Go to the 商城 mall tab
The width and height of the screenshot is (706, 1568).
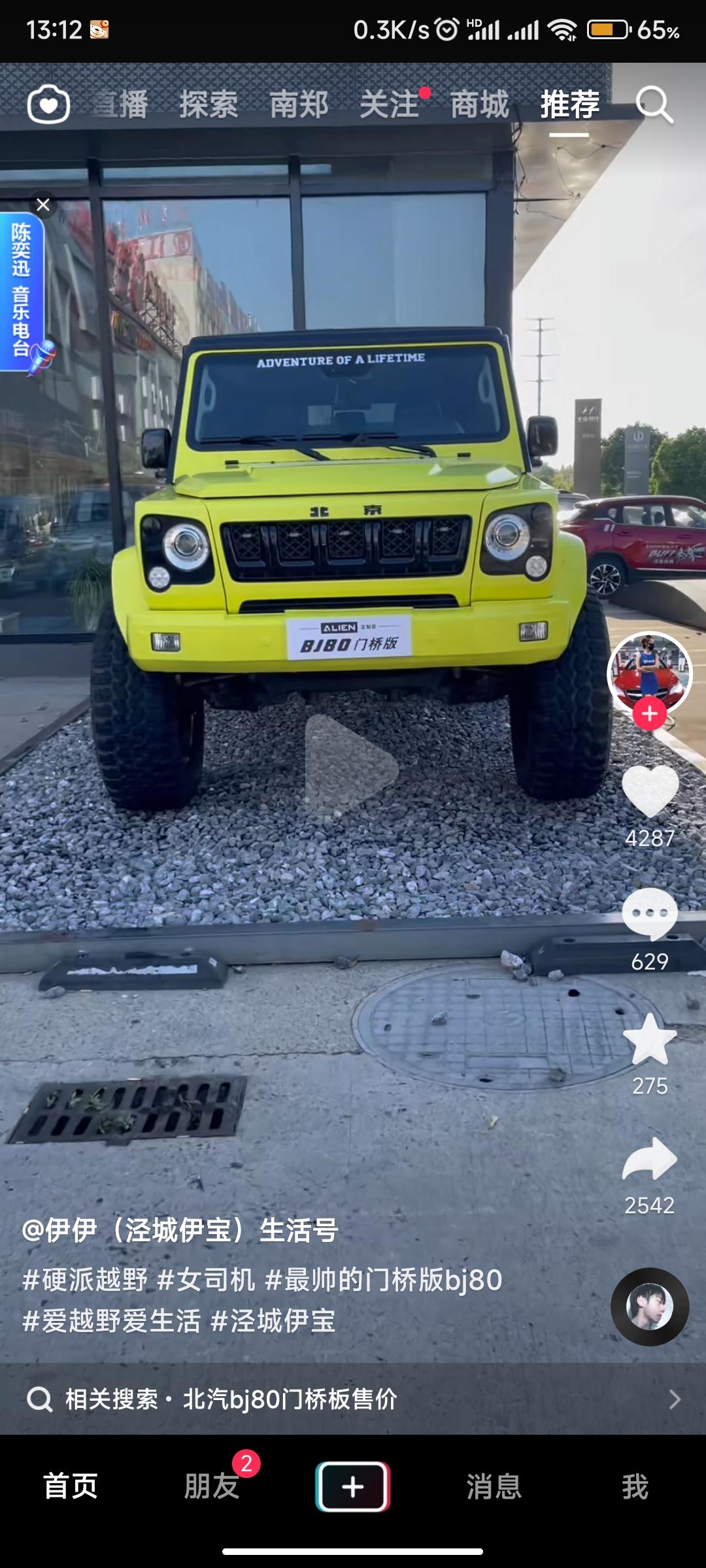click(x=479, y=105)
